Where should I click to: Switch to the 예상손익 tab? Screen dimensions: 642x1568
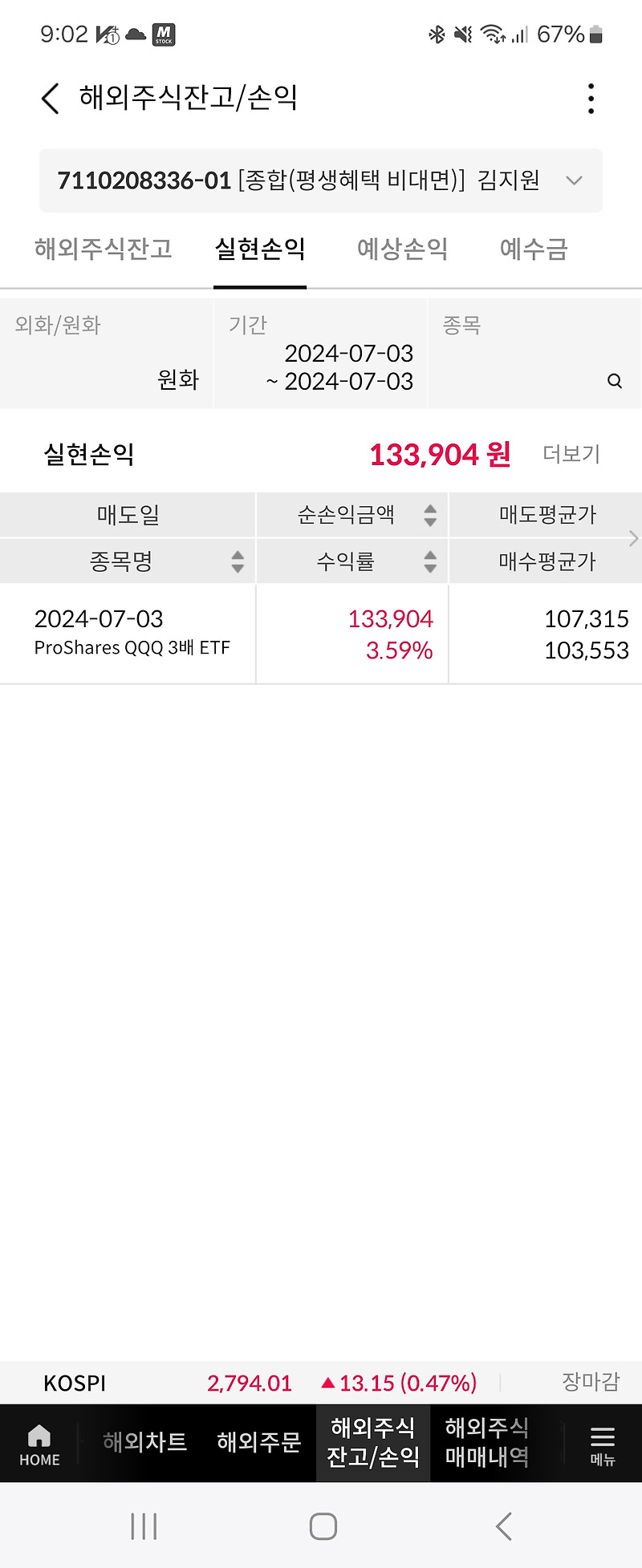click(403, 249)
